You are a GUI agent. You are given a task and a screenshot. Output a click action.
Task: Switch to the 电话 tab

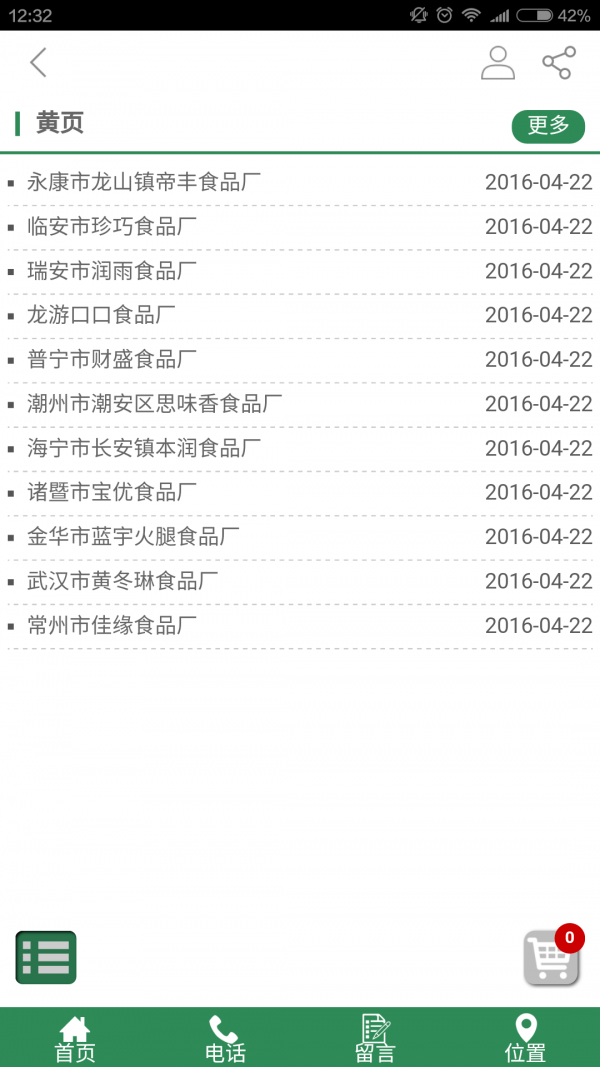tap(225, 1038)
